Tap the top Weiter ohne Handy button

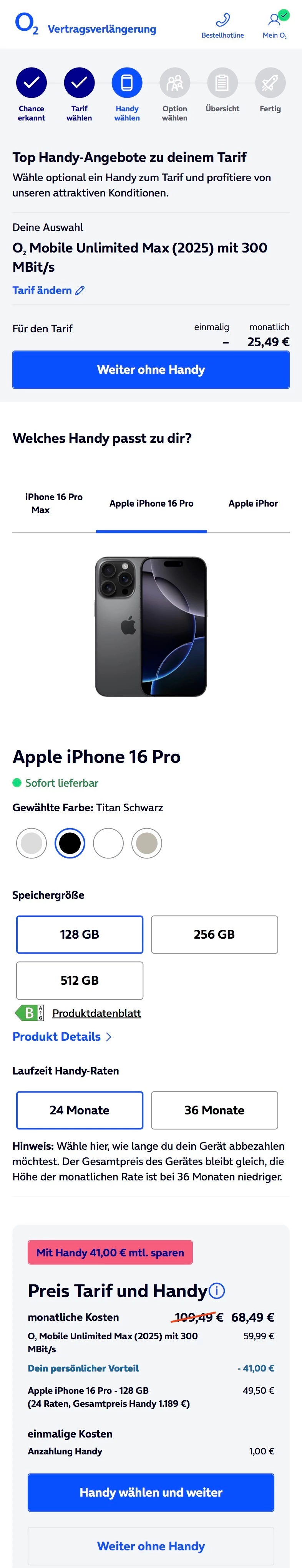(151, 370)
